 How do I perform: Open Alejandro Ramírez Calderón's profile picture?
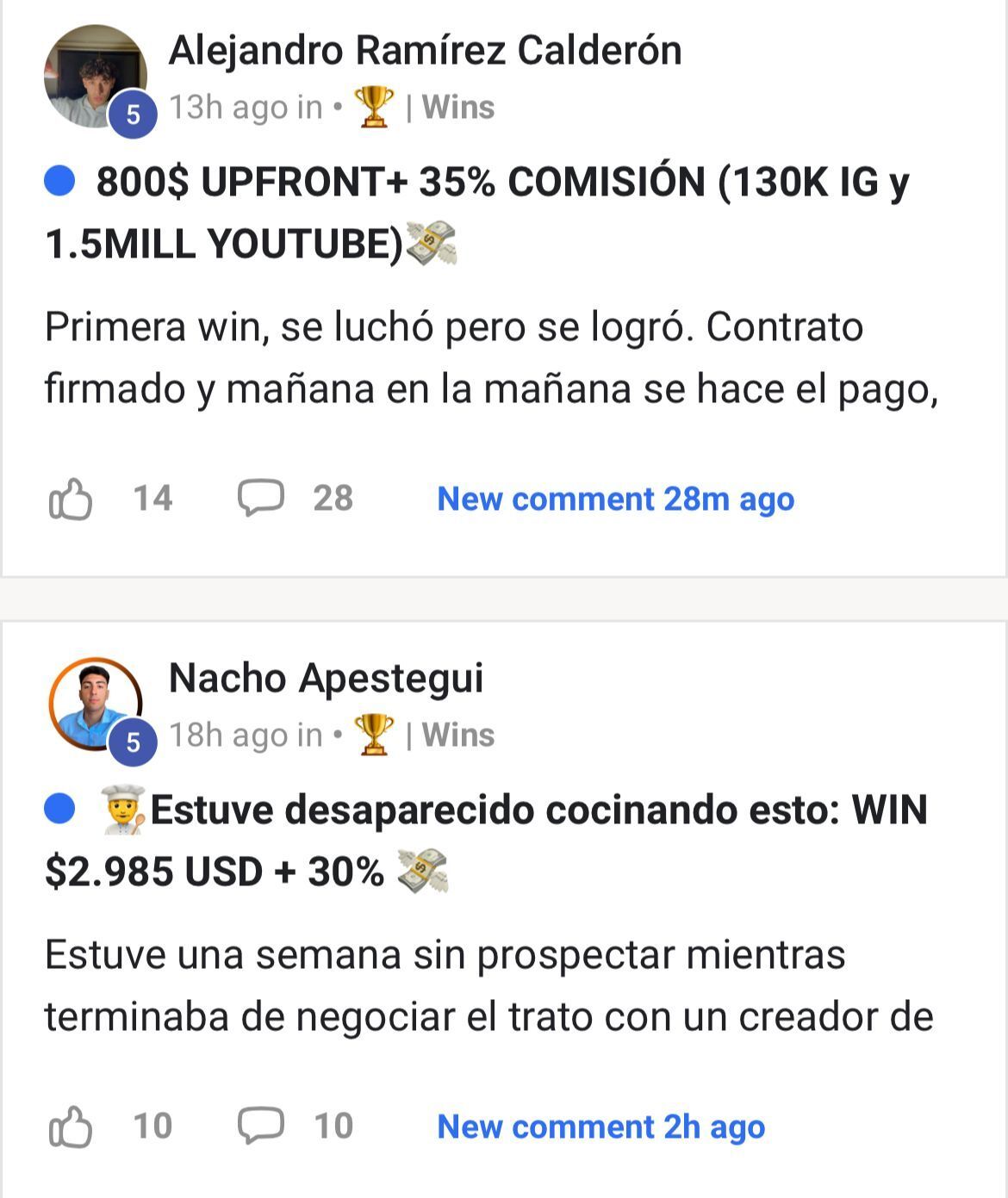coord(94,77)
